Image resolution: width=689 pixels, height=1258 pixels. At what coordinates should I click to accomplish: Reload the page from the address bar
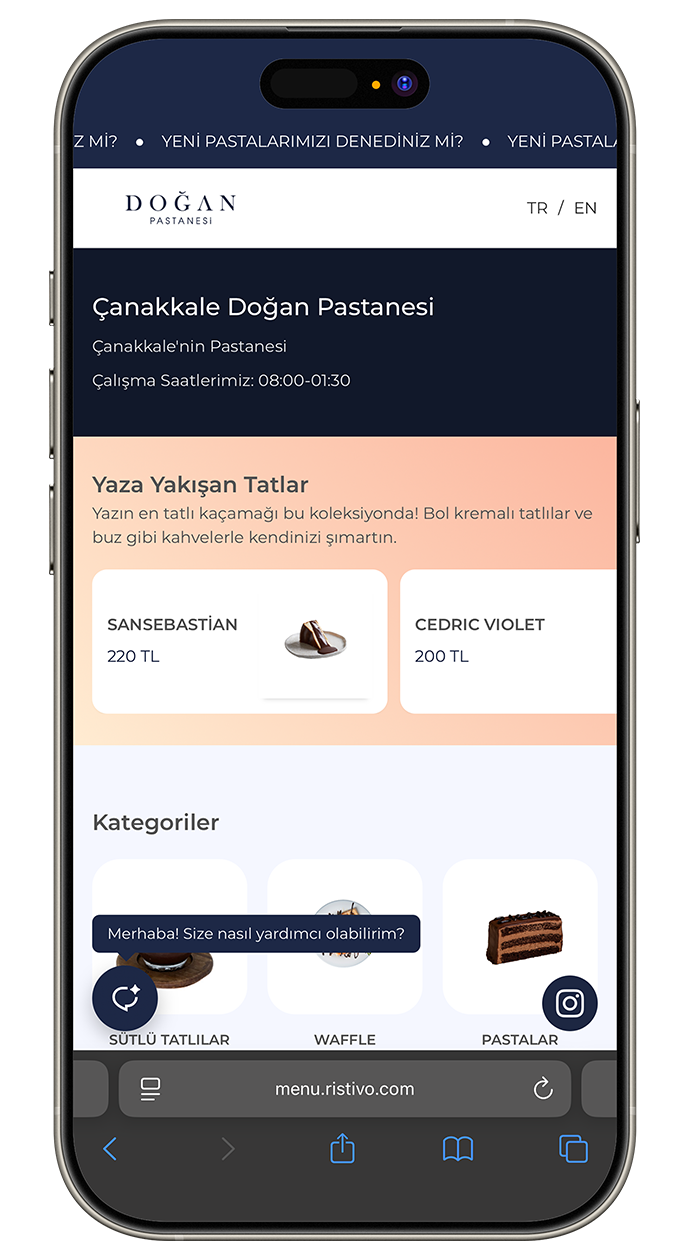(543, 1089)
